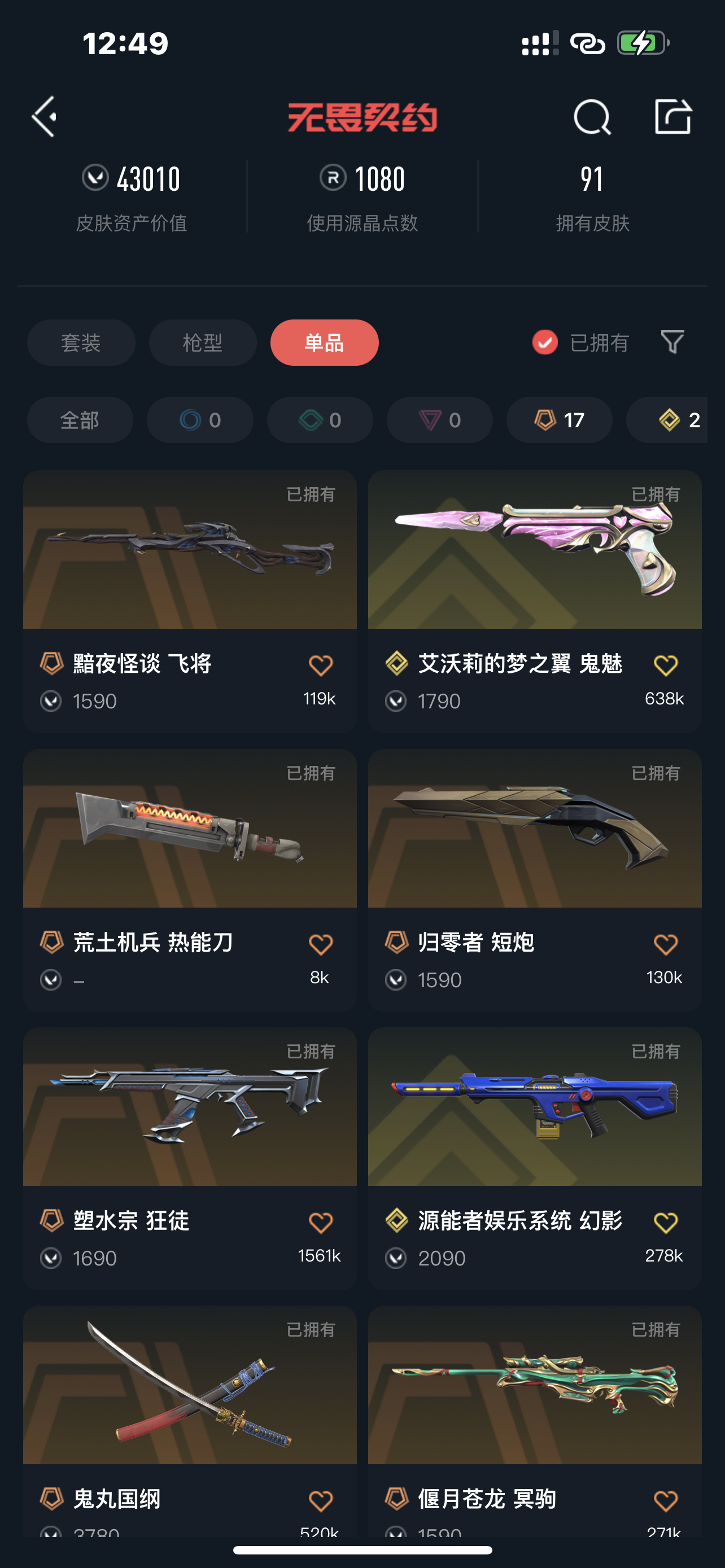
Task: Share this skin collection page
Action: point(672,116)
